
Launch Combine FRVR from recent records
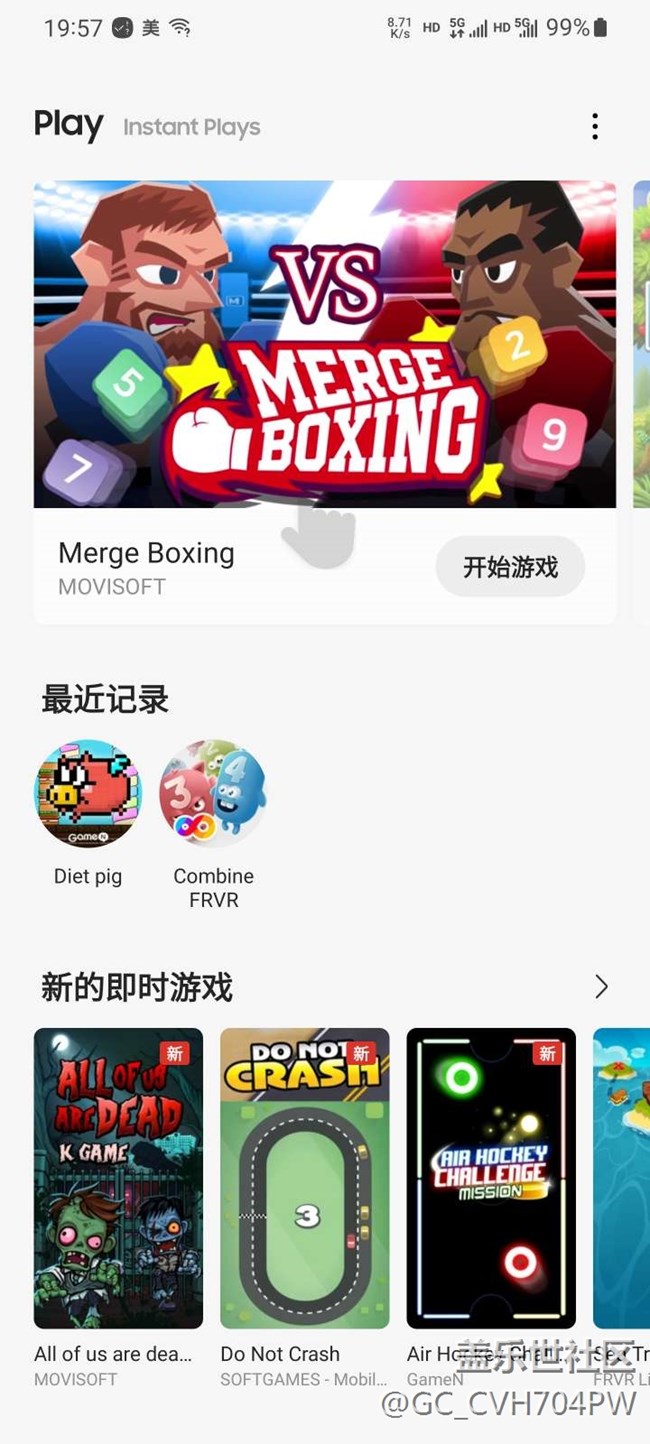pyautogui.click(x=213, y=794)
